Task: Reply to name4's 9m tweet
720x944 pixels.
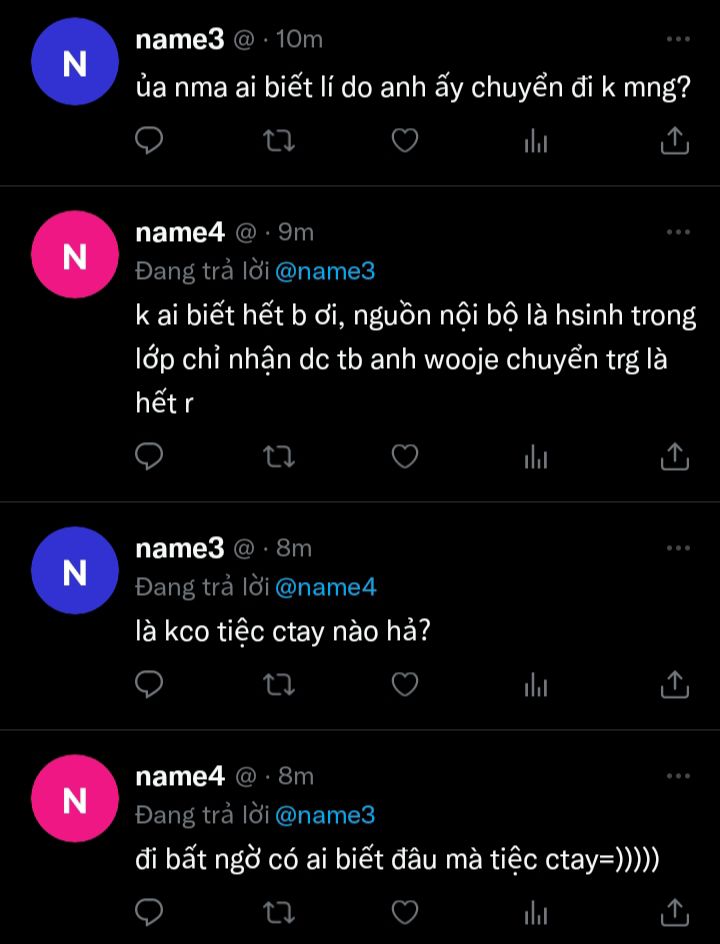Action: pyautogui.click(x=149, y=456)
